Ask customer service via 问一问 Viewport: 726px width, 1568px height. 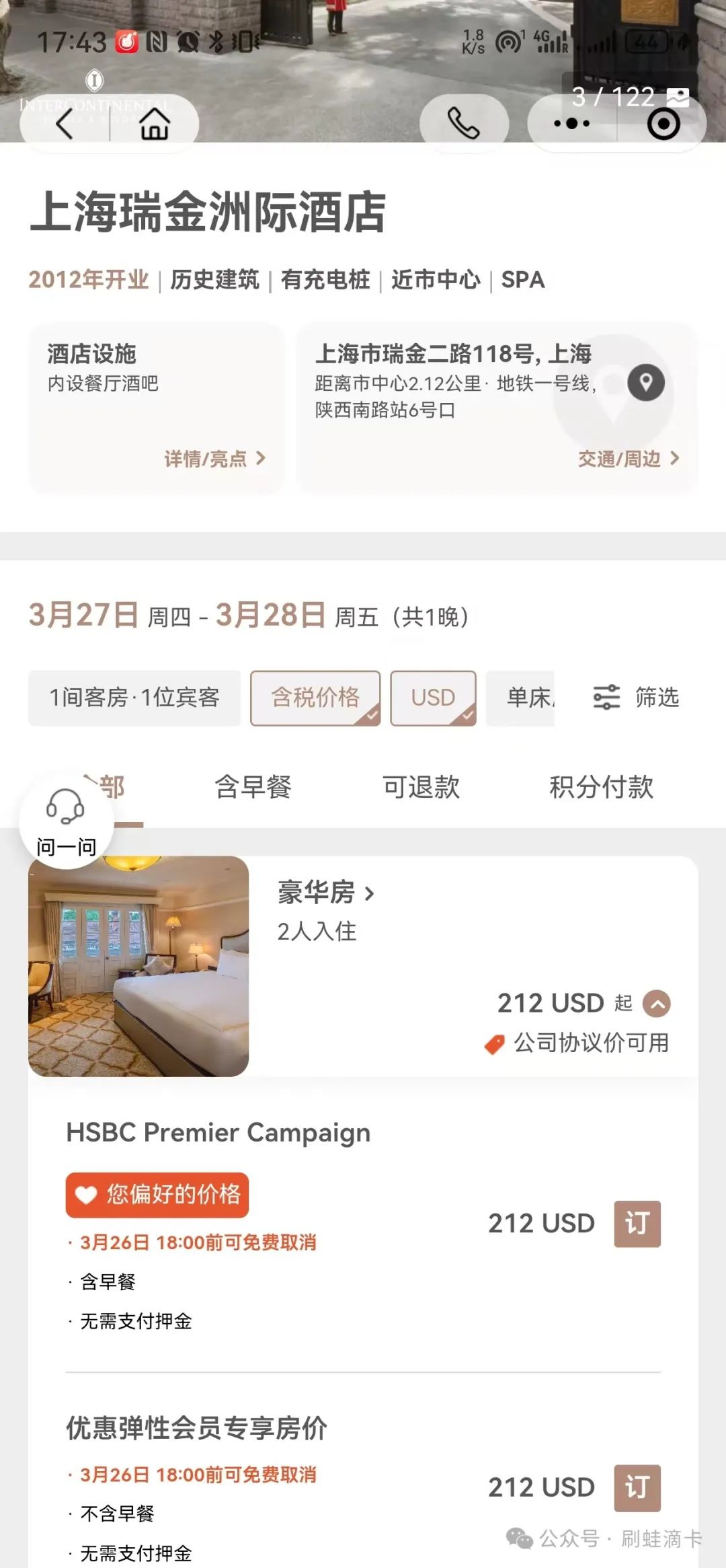[66, 821]
